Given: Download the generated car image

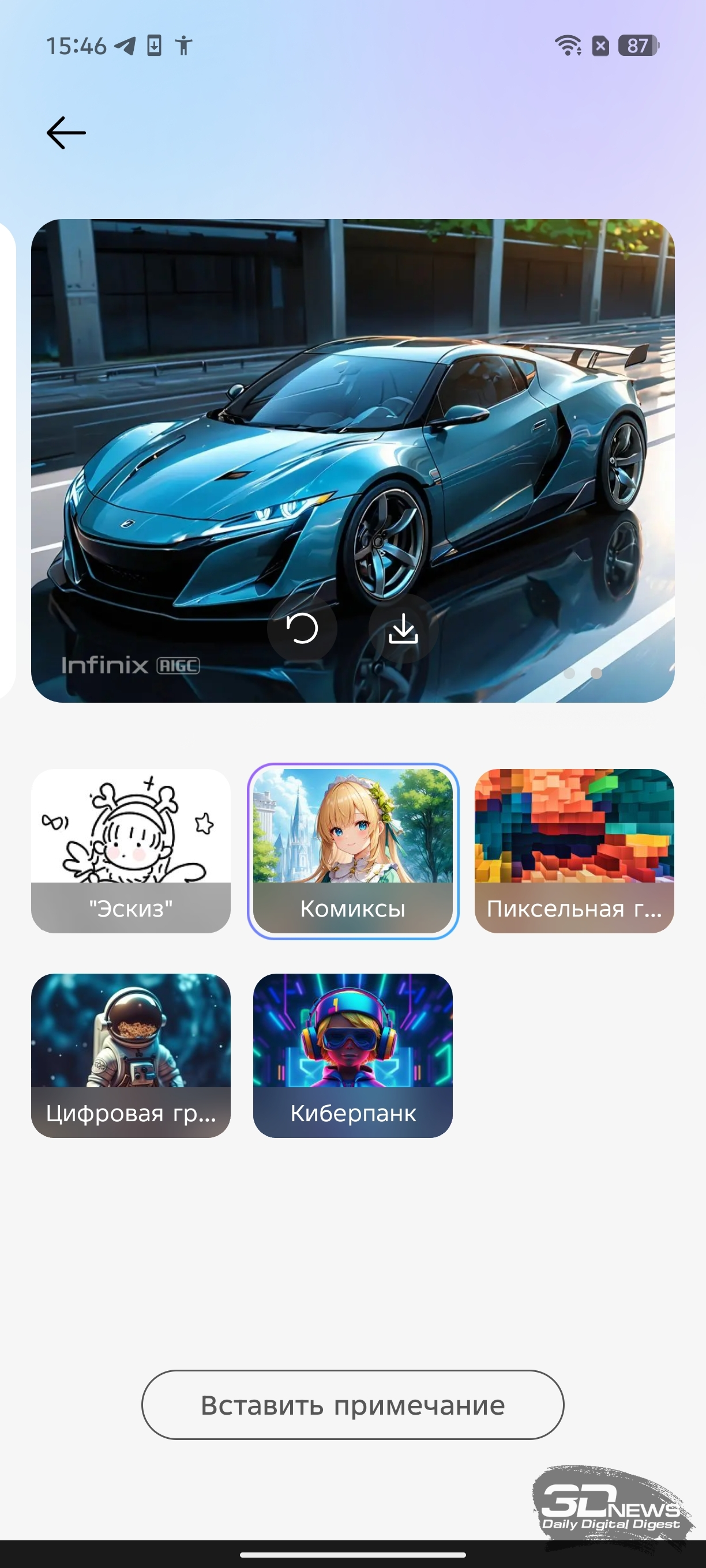Looking at the screenshot, I should click(x=403, y=628).
